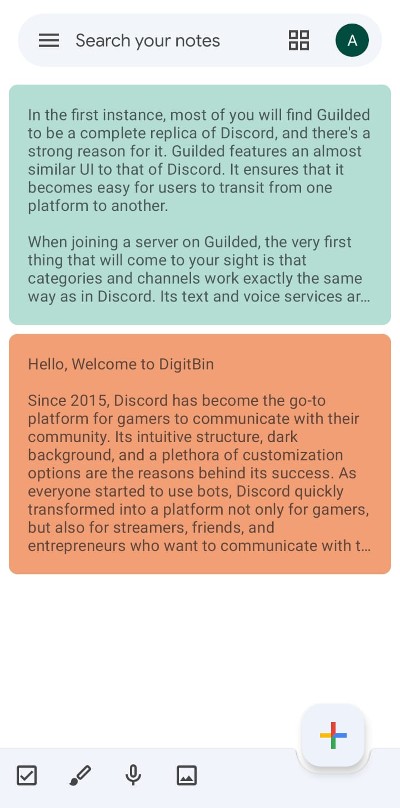400x808 pixels.
Task: Switch to grid view layout
Action: (299, 40)
